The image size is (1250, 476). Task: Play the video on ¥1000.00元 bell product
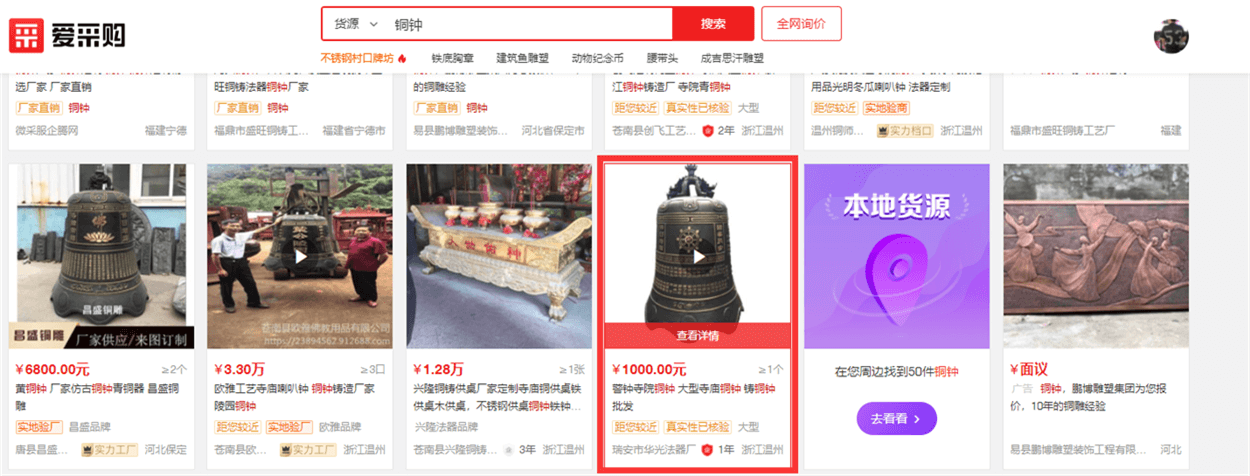698,256
